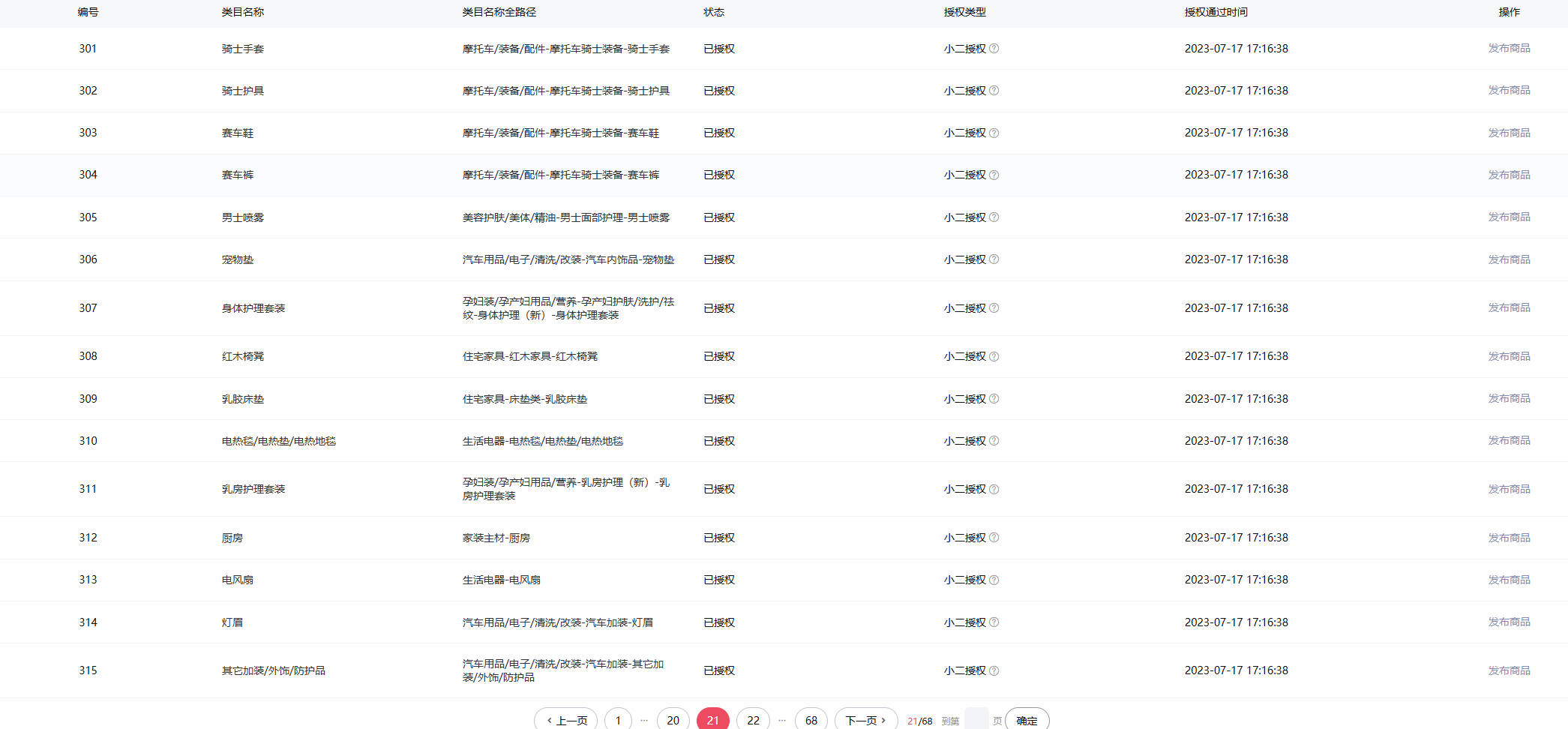Go to next page 下一页
The image size is (1568, 729).
(865, 720)
